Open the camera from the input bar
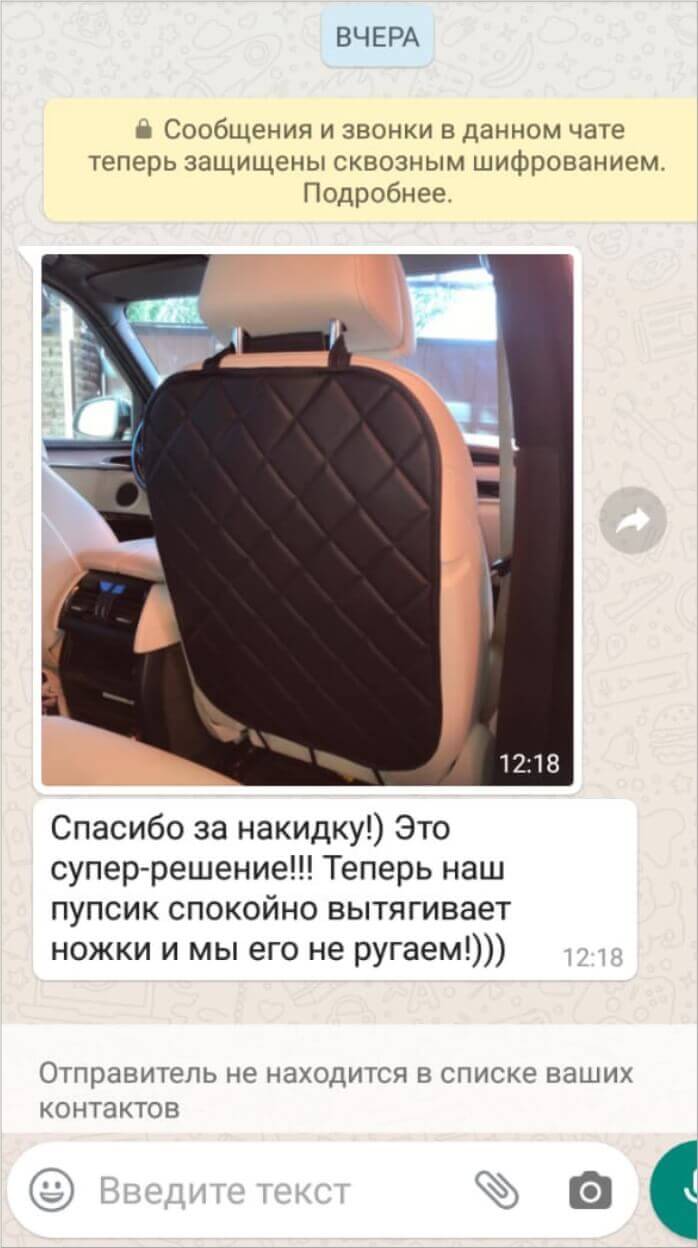The height and width of the screenshot is (1248, 698). 590,1191
